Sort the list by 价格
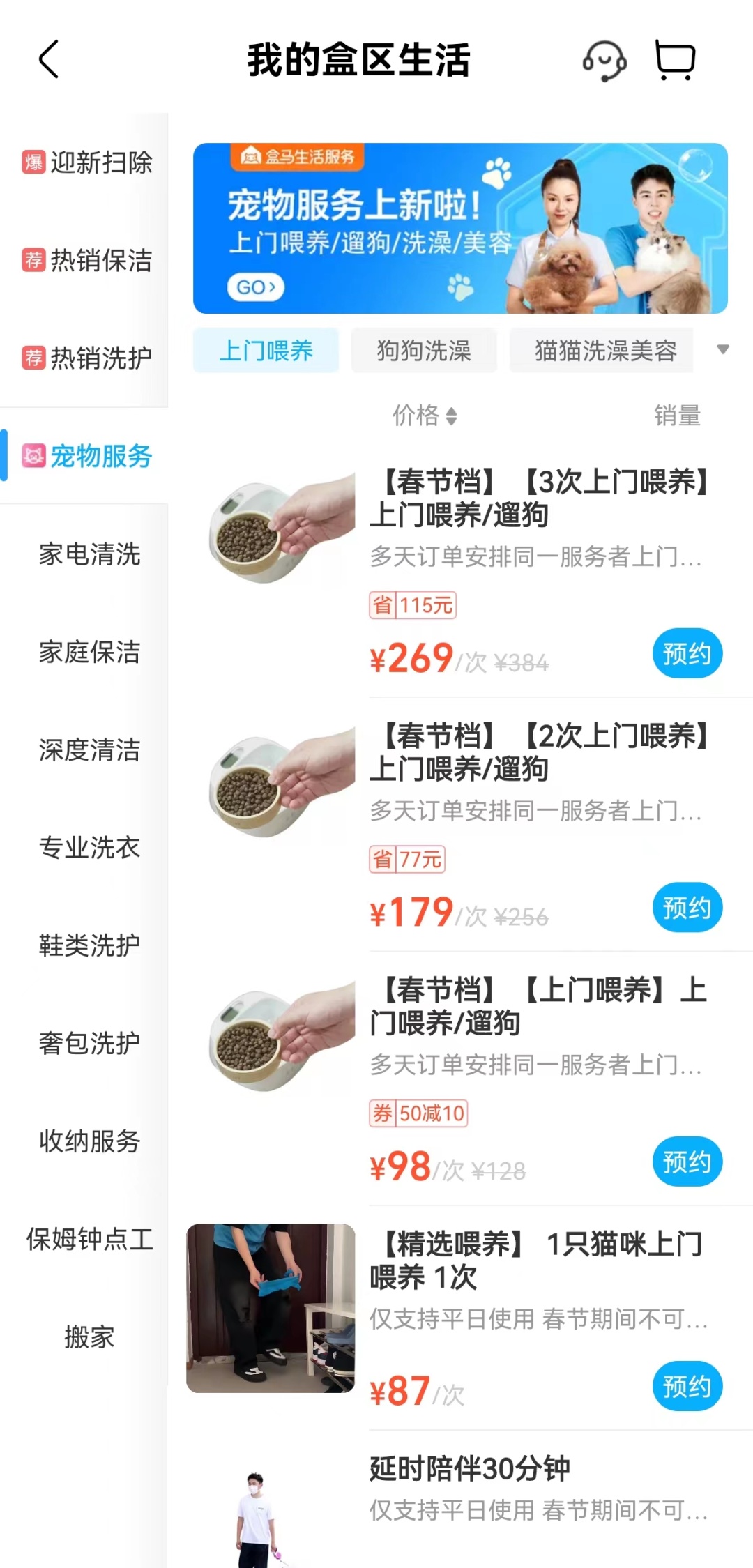Screen dimensions: 753x1568 (424, 416)
